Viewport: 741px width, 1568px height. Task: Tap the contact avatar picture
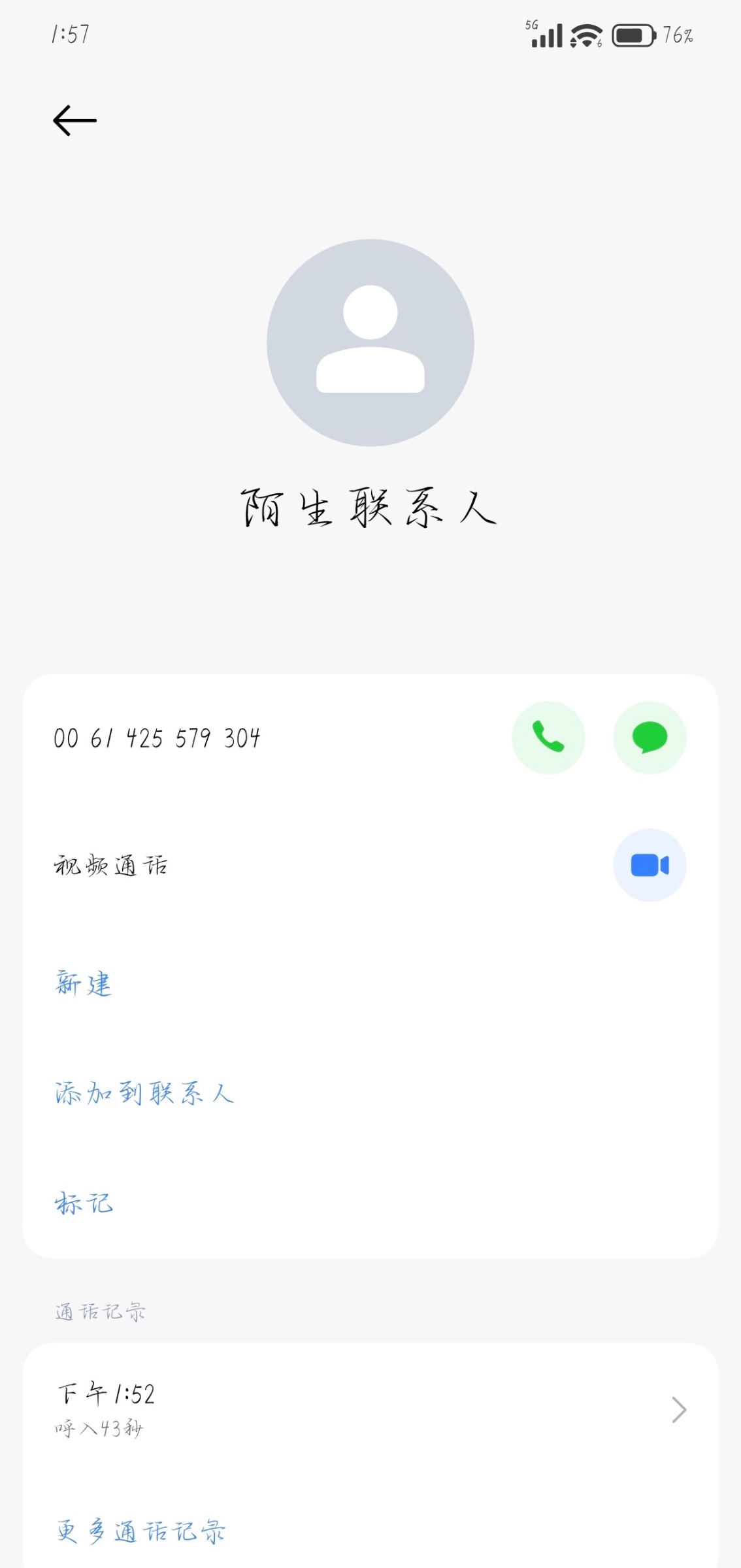[370, 342]
